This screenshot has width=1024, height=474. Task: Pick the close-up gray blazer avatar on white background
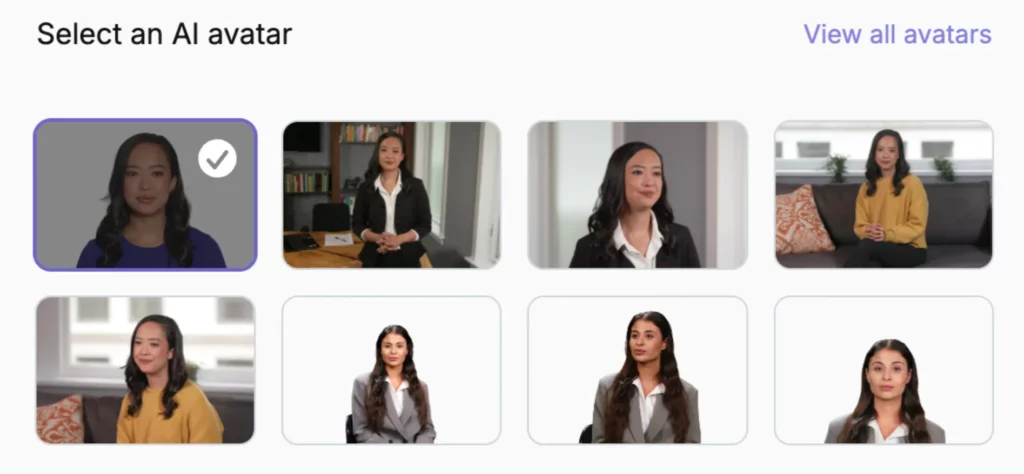click(884, 370)
